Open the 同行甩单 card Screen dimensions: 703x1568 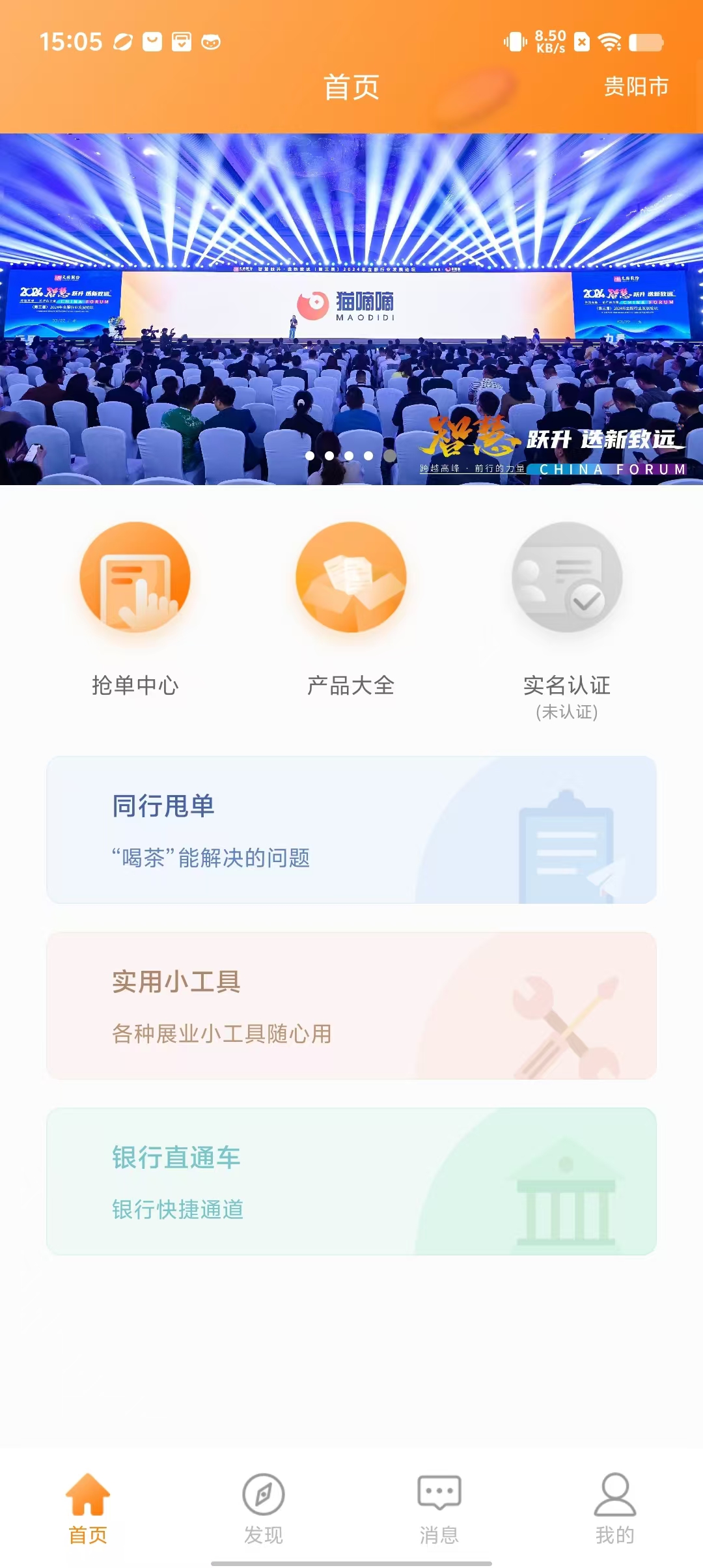[351, 830]
